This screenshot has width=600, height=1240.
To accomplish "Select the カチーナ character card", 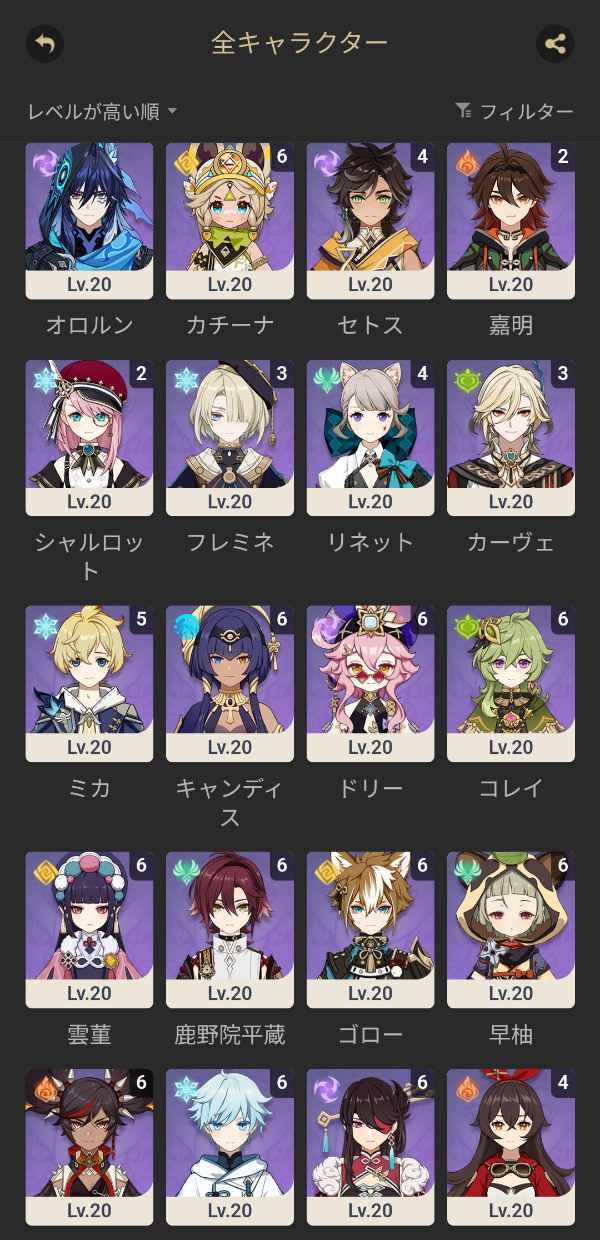I will coord(230,220).
